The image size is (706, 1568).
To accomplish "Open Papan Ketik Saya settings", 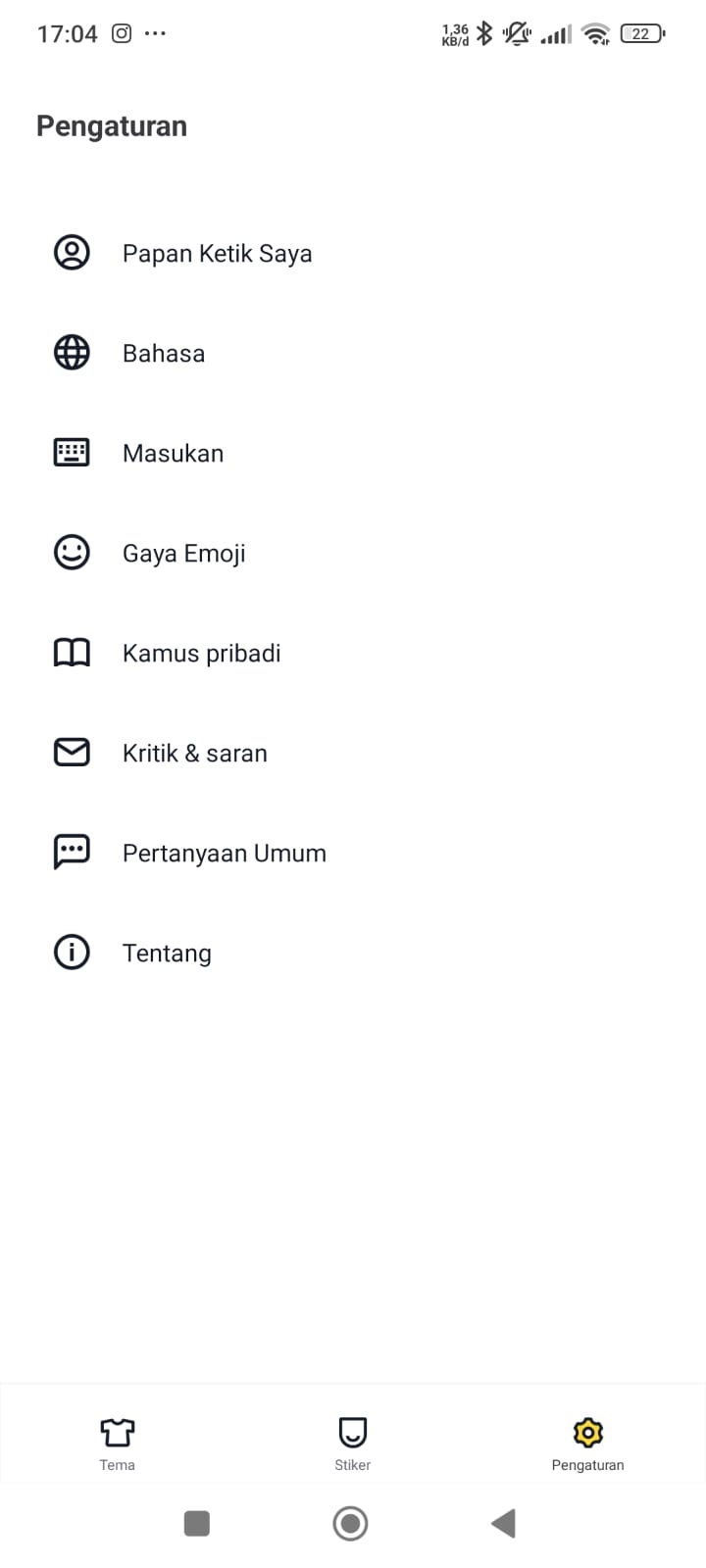I will coord(217,254).
